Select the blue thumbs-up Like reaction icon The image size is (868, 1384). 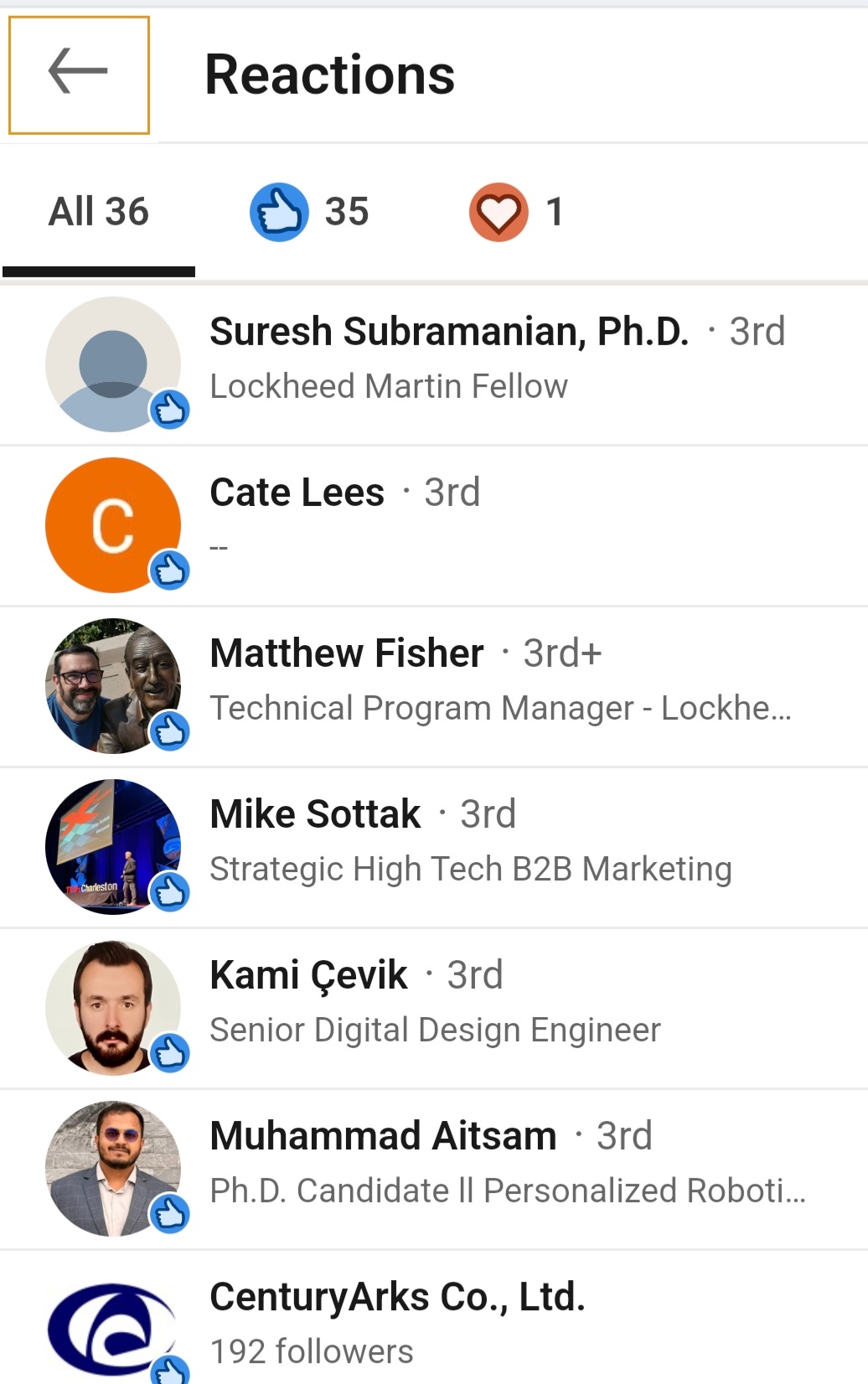point(279,212)
